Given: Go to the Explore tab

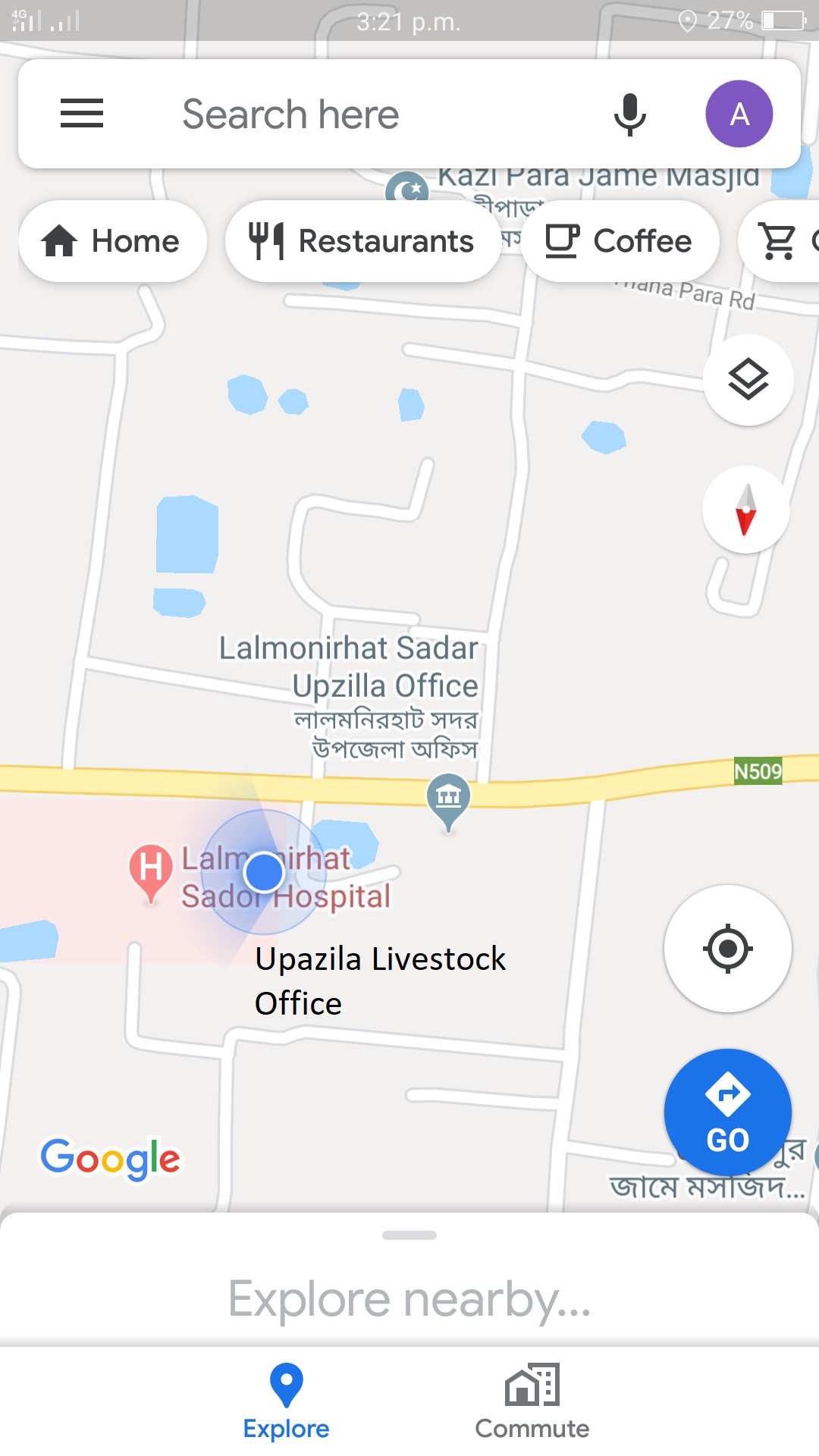Looking at the screenshot, I should [x=286, y=1401].
